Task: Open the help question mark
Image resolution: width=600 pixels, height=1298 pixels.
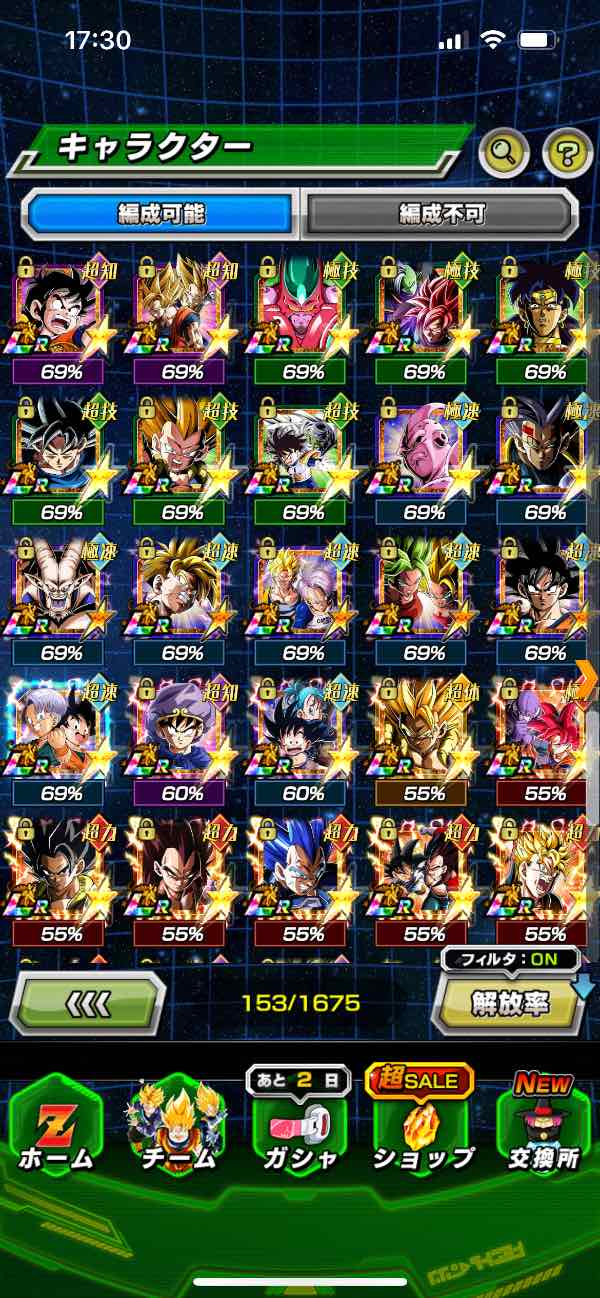Action: click(567, 153)
